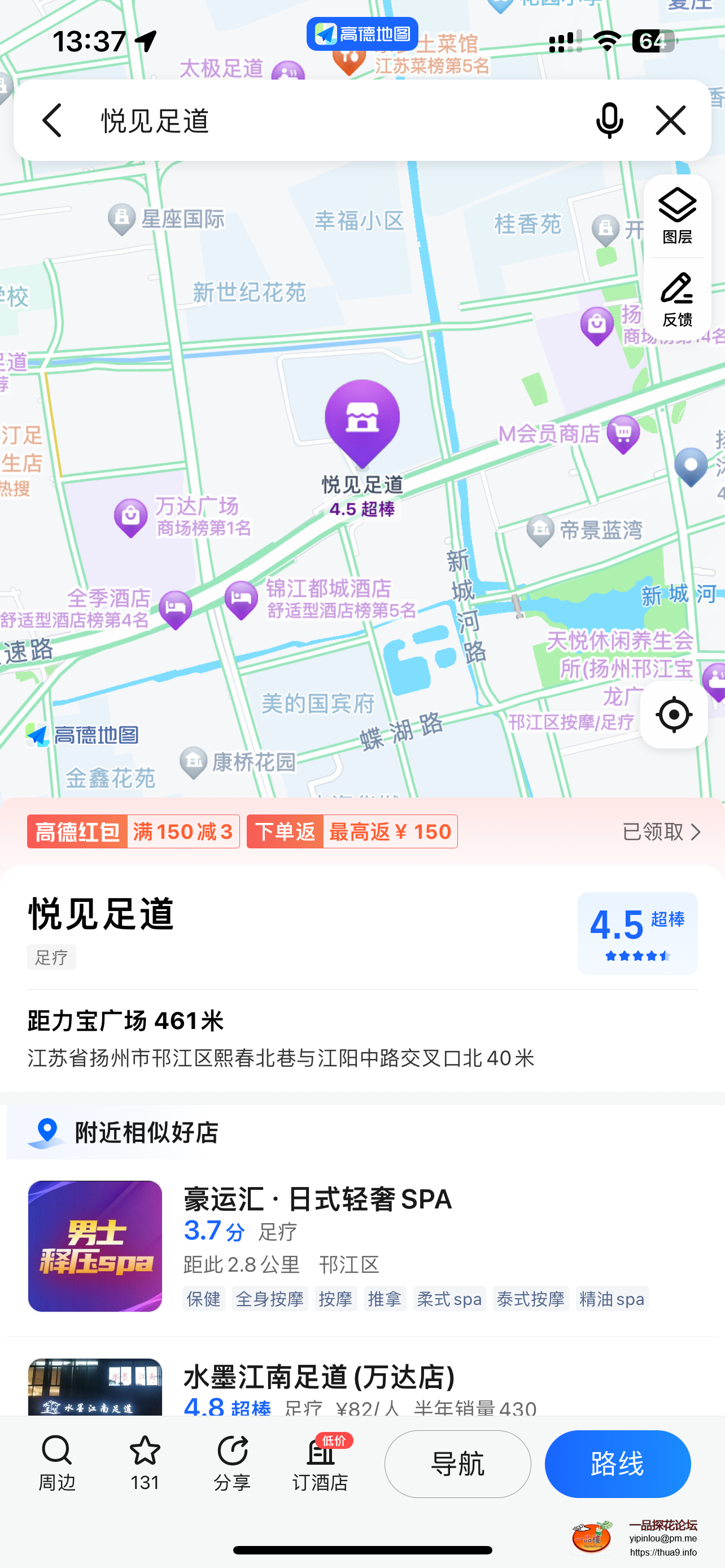This screenshot has height=1568, width=725.
Task: Go back from the search results
Action: click(x=53, y=120)
